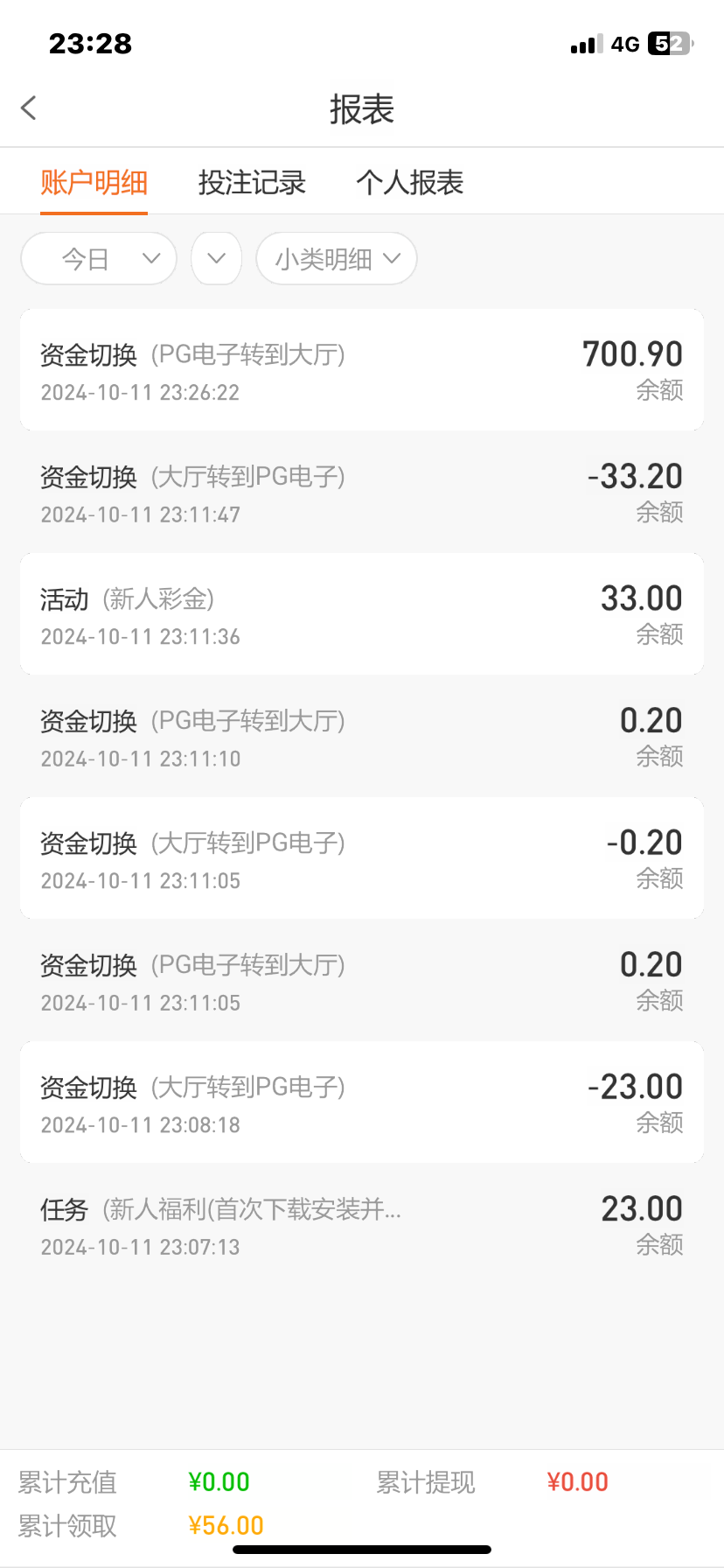The image size is (724, 1568).
Task: Open the 活动 新人彩金 33.00 record
Action: pyautogui.click(x=361, y=612)
